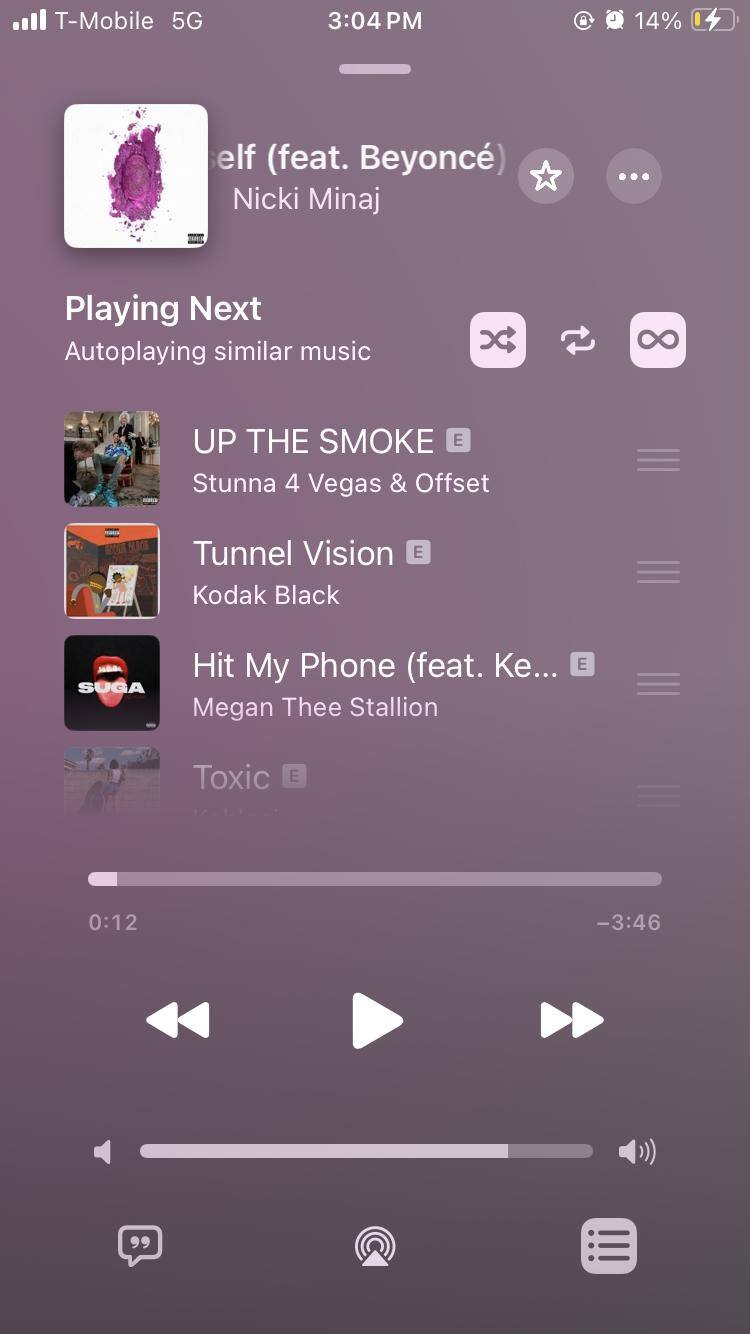Enable repeat mode
Image resolution: width=750 pixels, height=1334 pixels.
577,340
